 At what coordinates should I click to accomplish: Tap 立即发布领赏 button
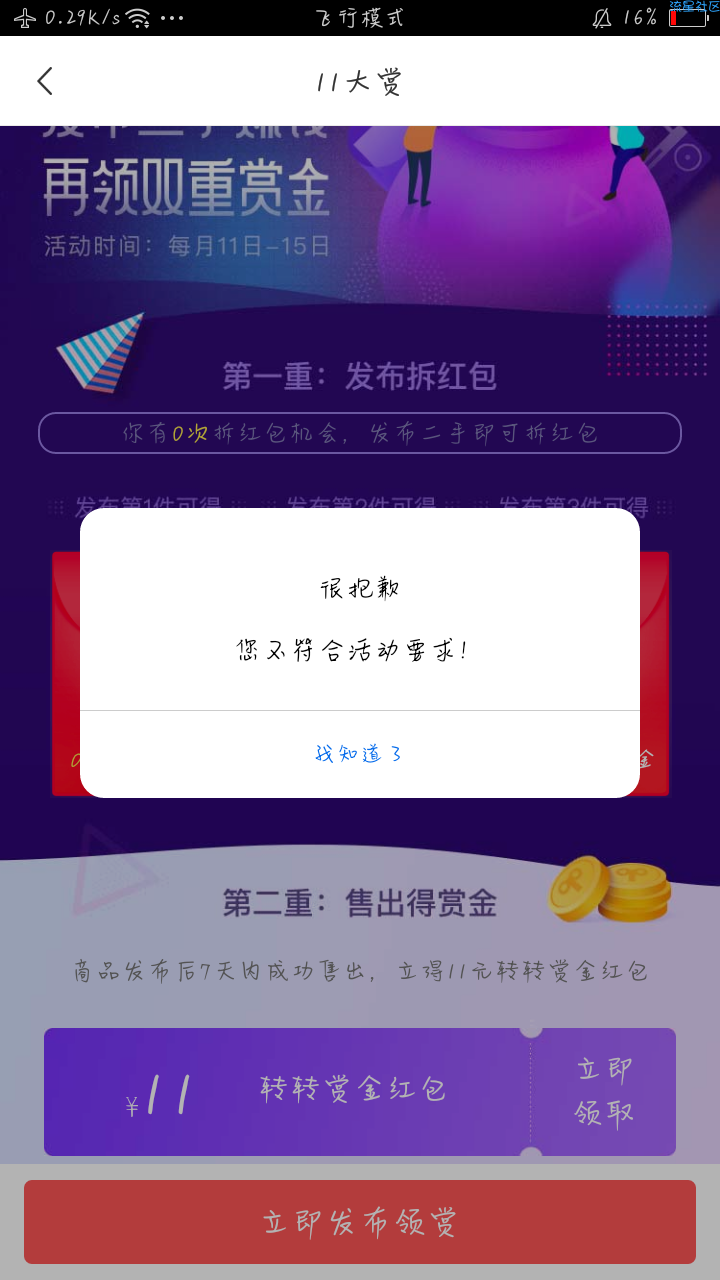click(360, 1221)
